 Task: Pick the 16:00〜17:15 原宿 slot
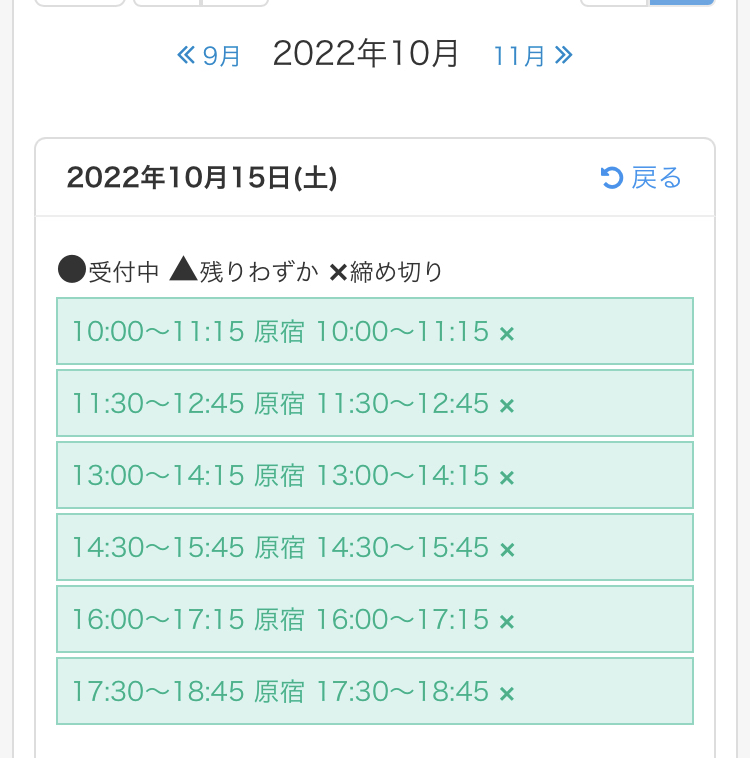coord(375,619)
